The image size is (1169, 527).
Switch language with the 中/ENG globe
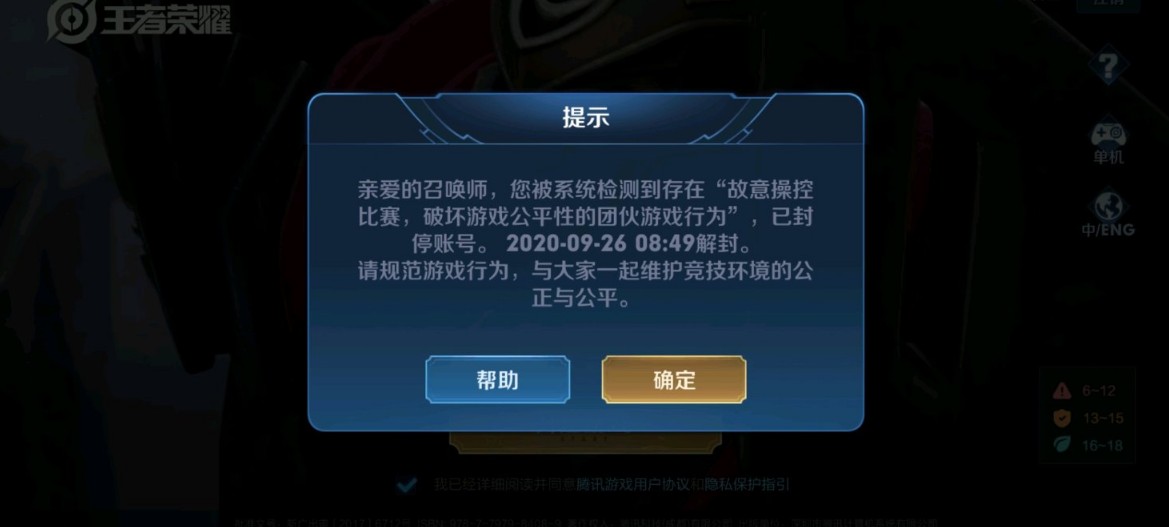pyautogui.click(x=1108, y=212)
